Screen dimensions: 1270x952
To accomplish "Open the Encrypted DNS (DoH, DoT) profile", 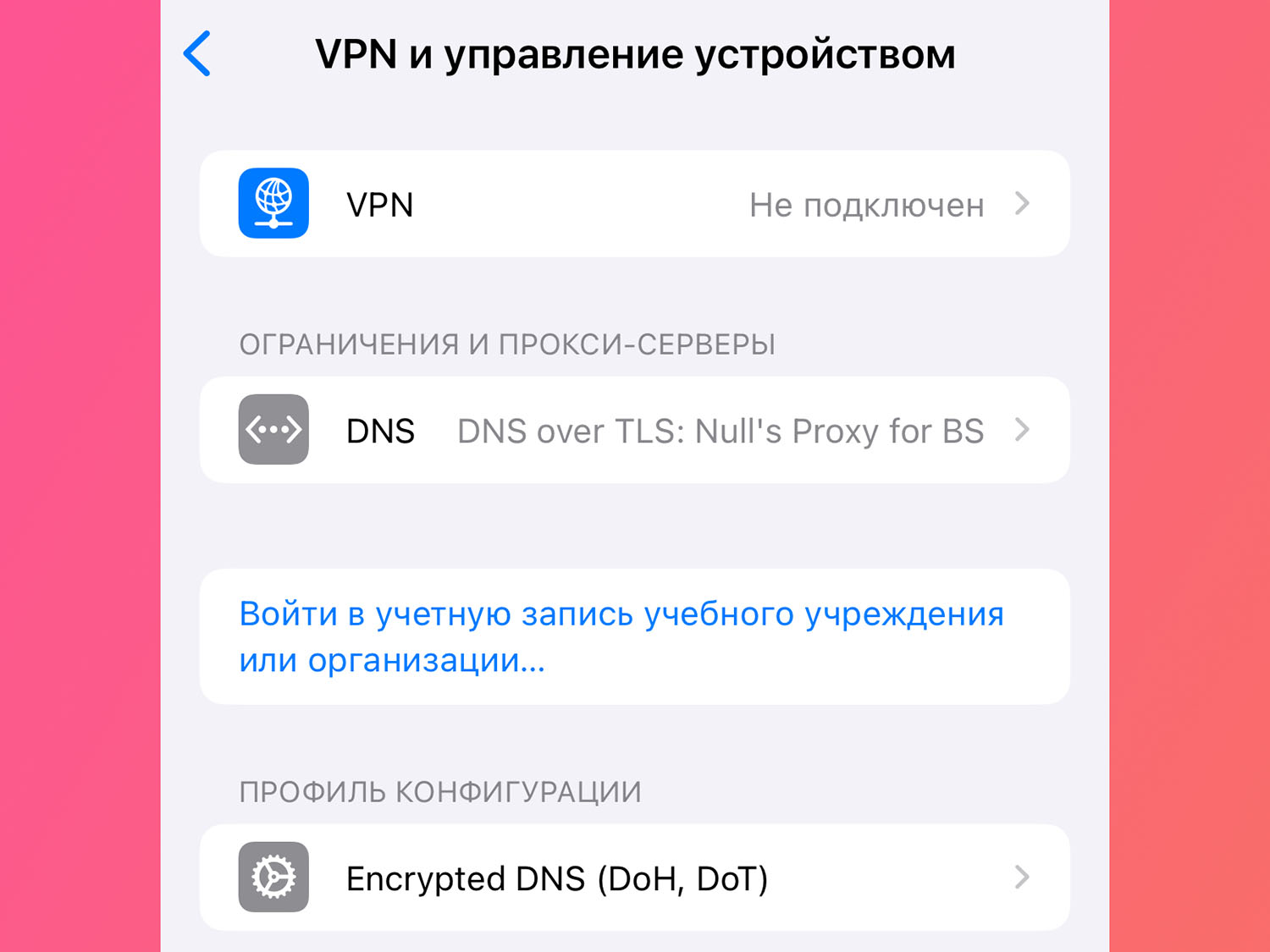I will click(633, 878).
